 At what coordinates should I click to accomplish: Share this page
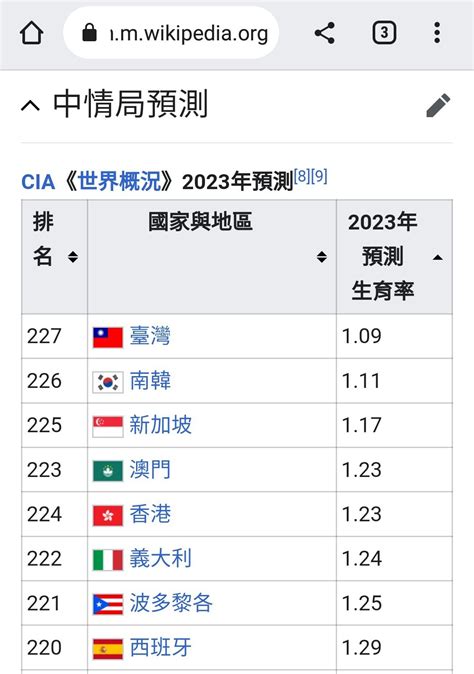(x=324, y=33)
